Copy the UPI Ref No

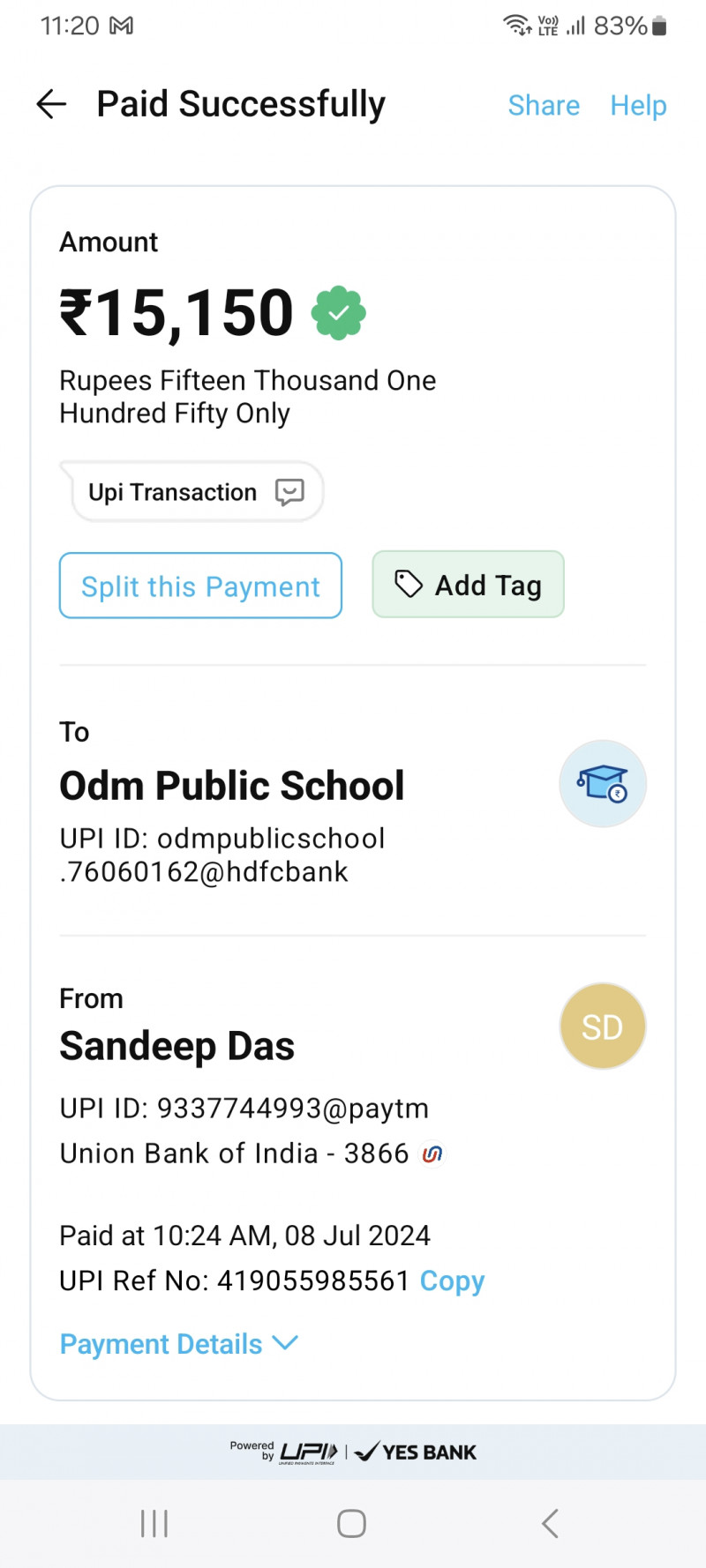coord(452,1281)
